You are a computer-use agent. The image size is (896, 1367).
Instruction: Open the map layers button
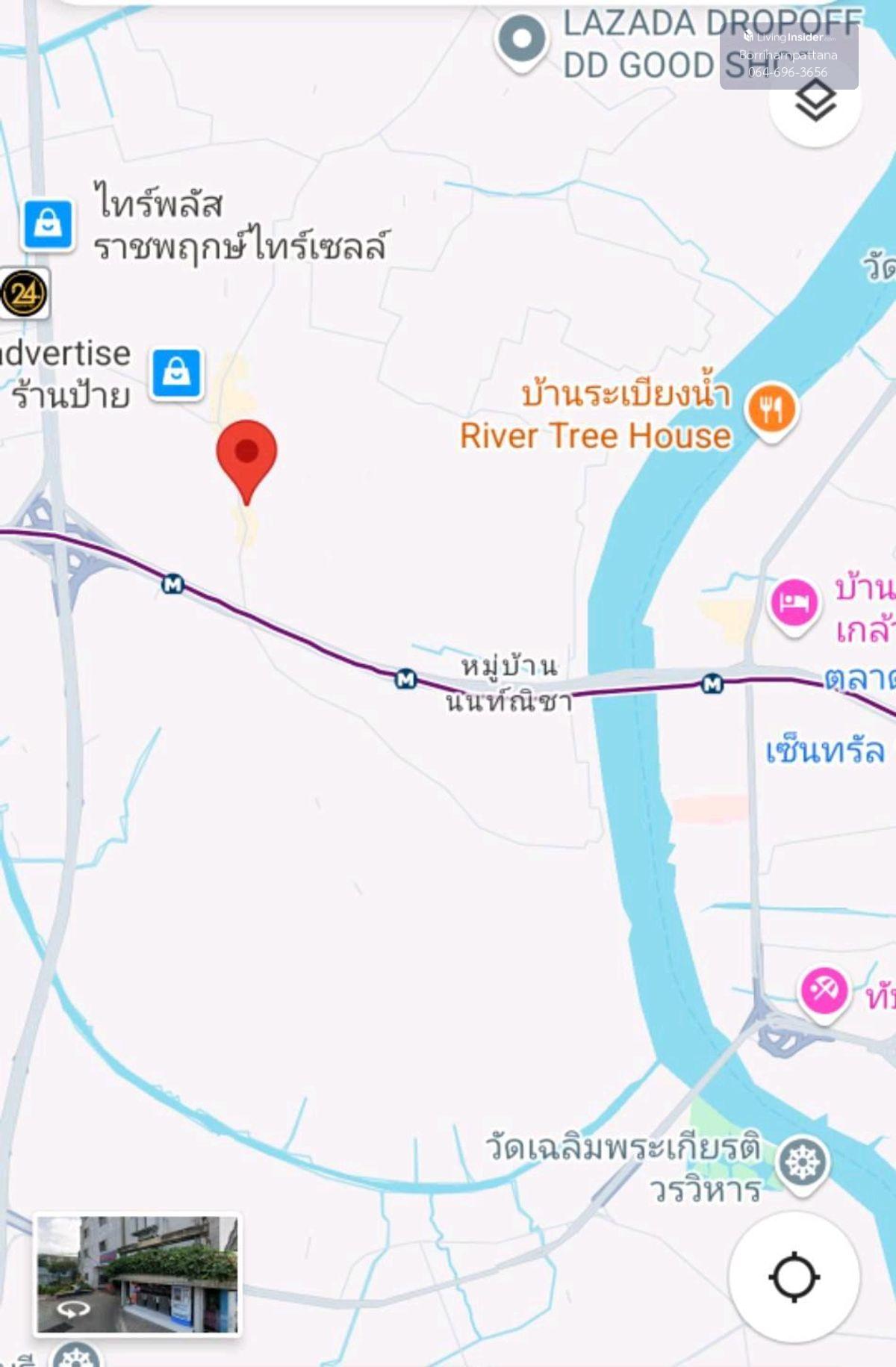pyautogui.click(x=815, y=102)
